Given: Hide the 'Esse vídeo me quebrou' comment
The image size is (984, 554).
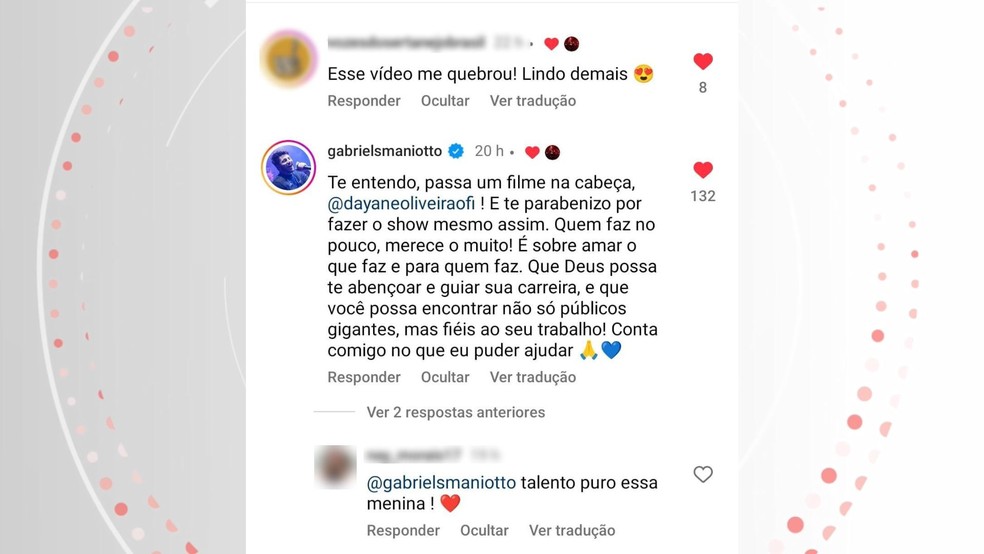Looking at the screenshot, I should pyautogui.click(x=445, y=101).
